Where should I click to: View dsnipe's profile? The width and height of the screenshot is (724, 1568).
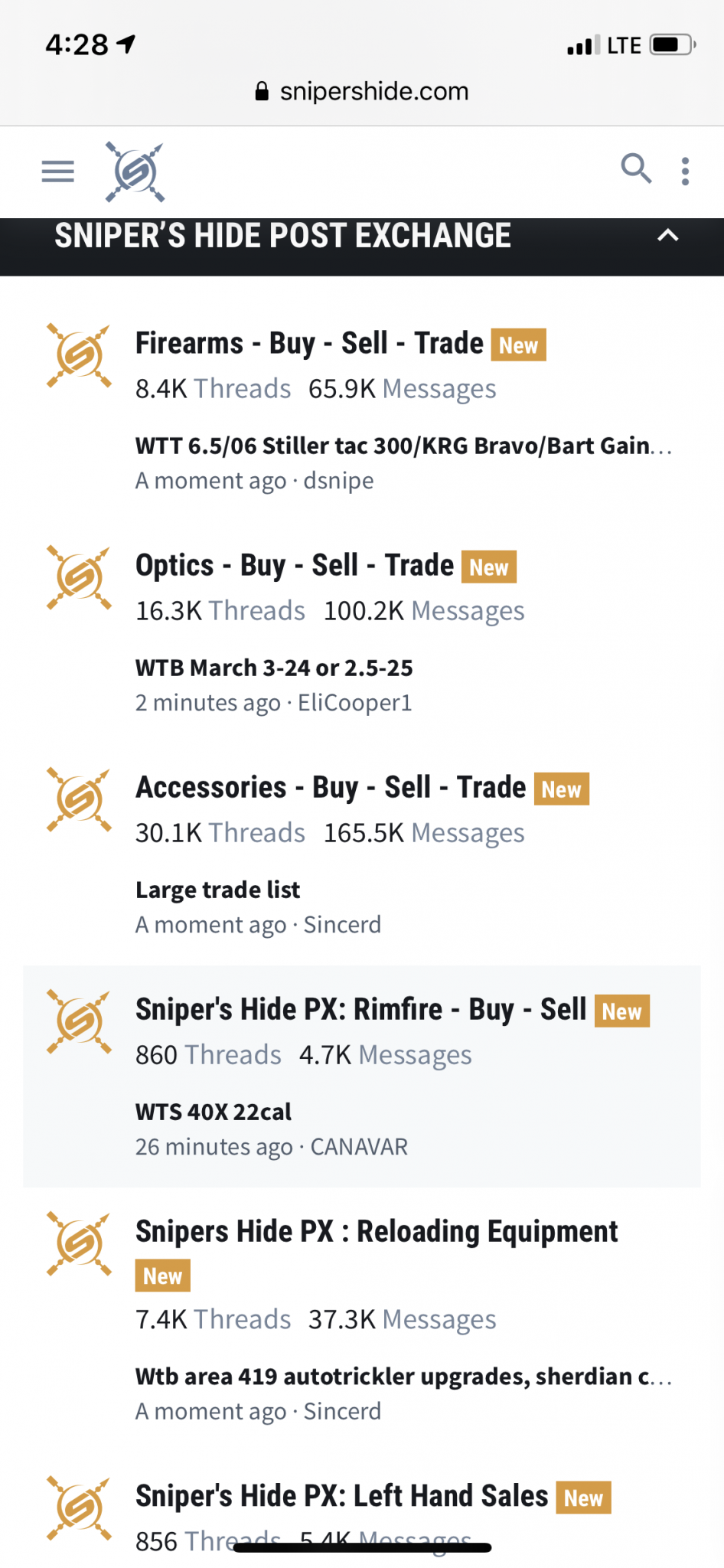338,481
